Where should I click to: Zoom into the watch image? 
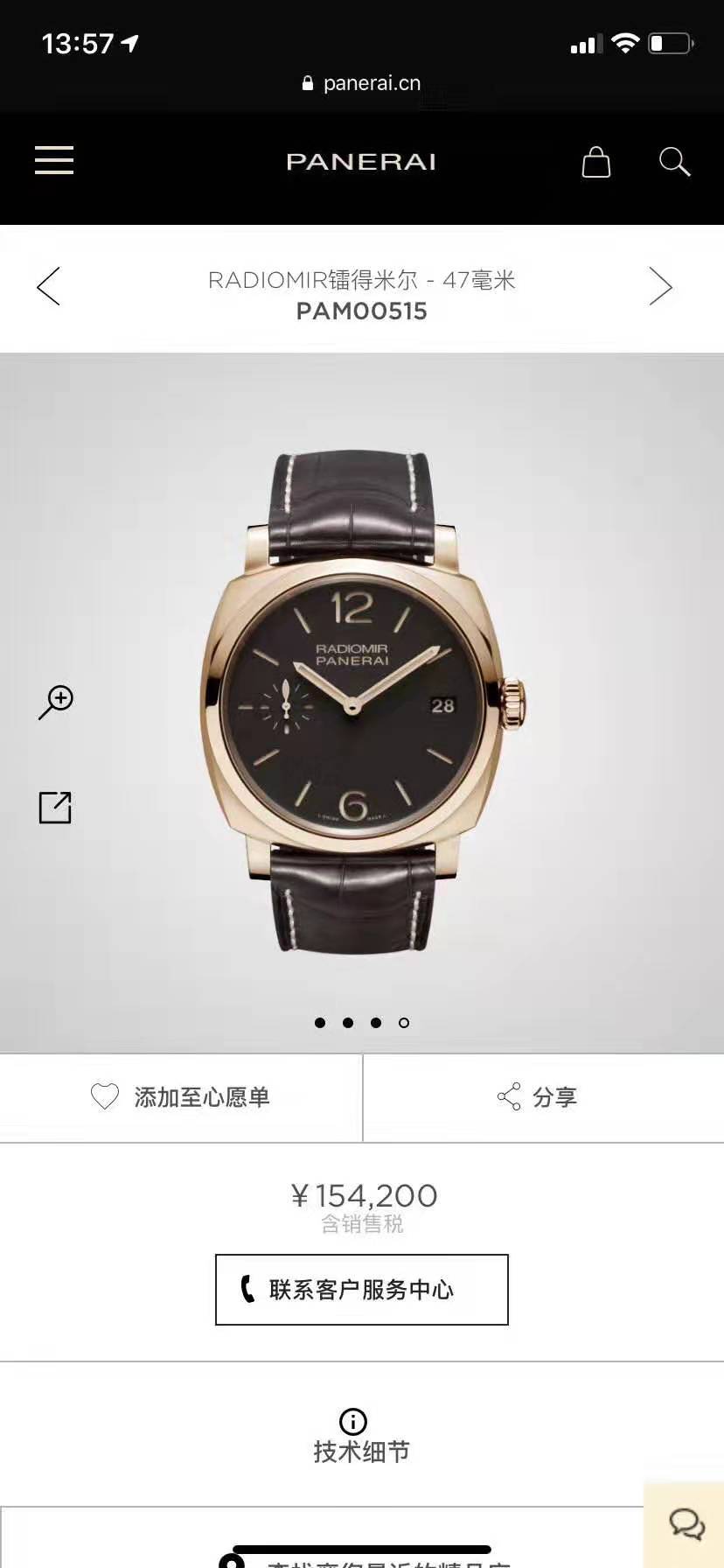coord(56,703)
